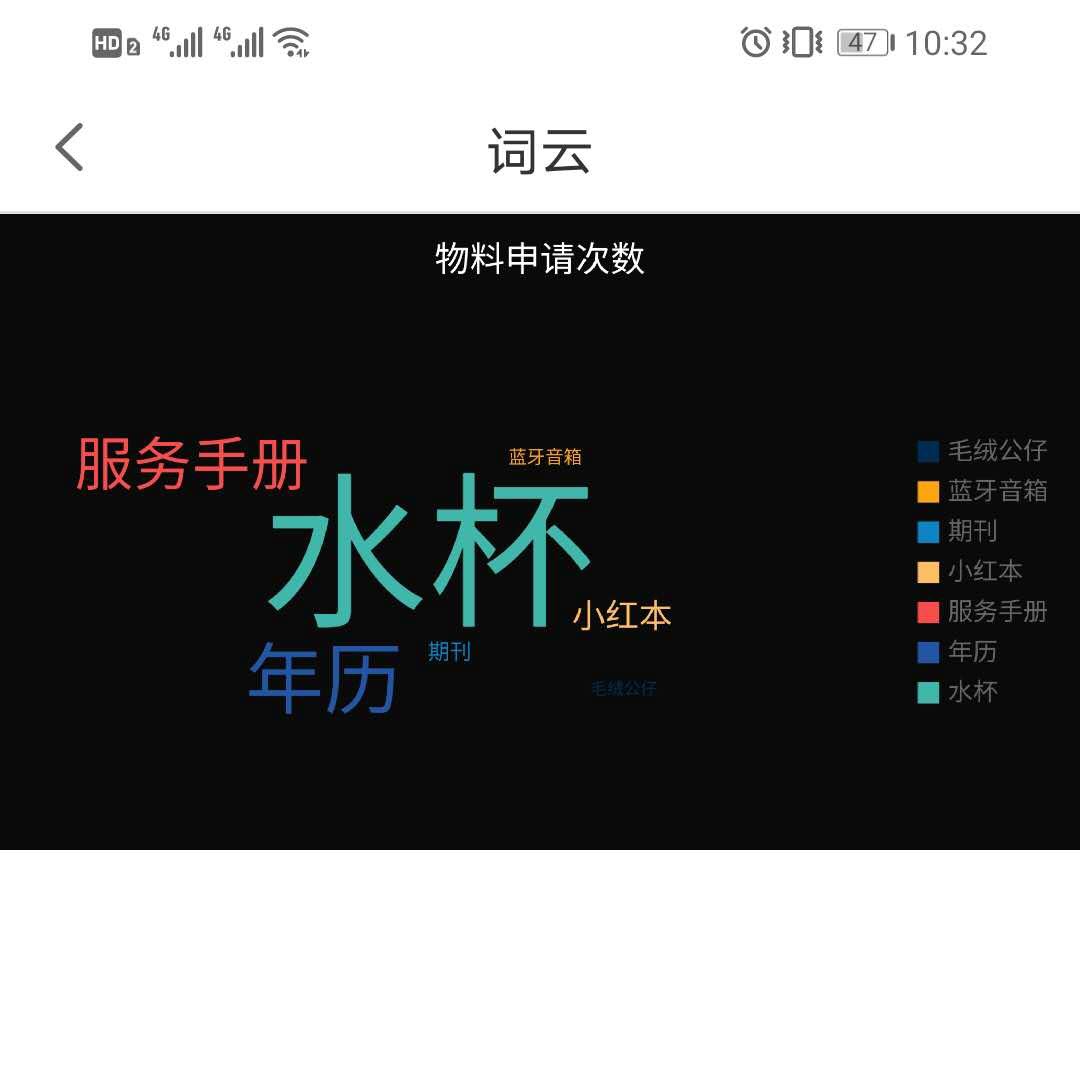This screenshot has height=1082, width=1080.
Task: Select the red 服务手册 word in cloud
Action: (192, 464)
